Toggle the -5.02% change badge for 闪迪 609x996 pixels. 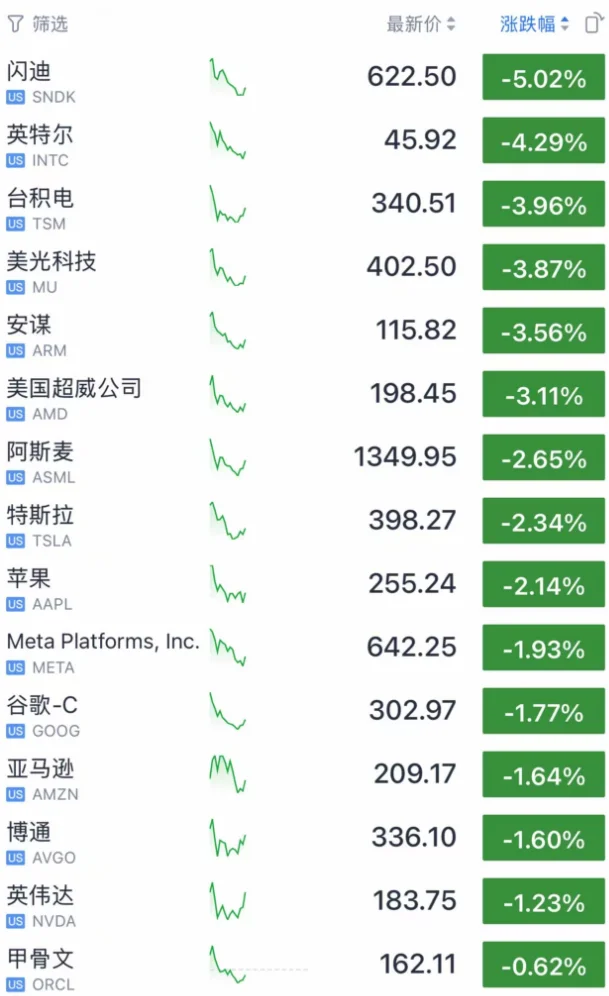click(543, 78)
